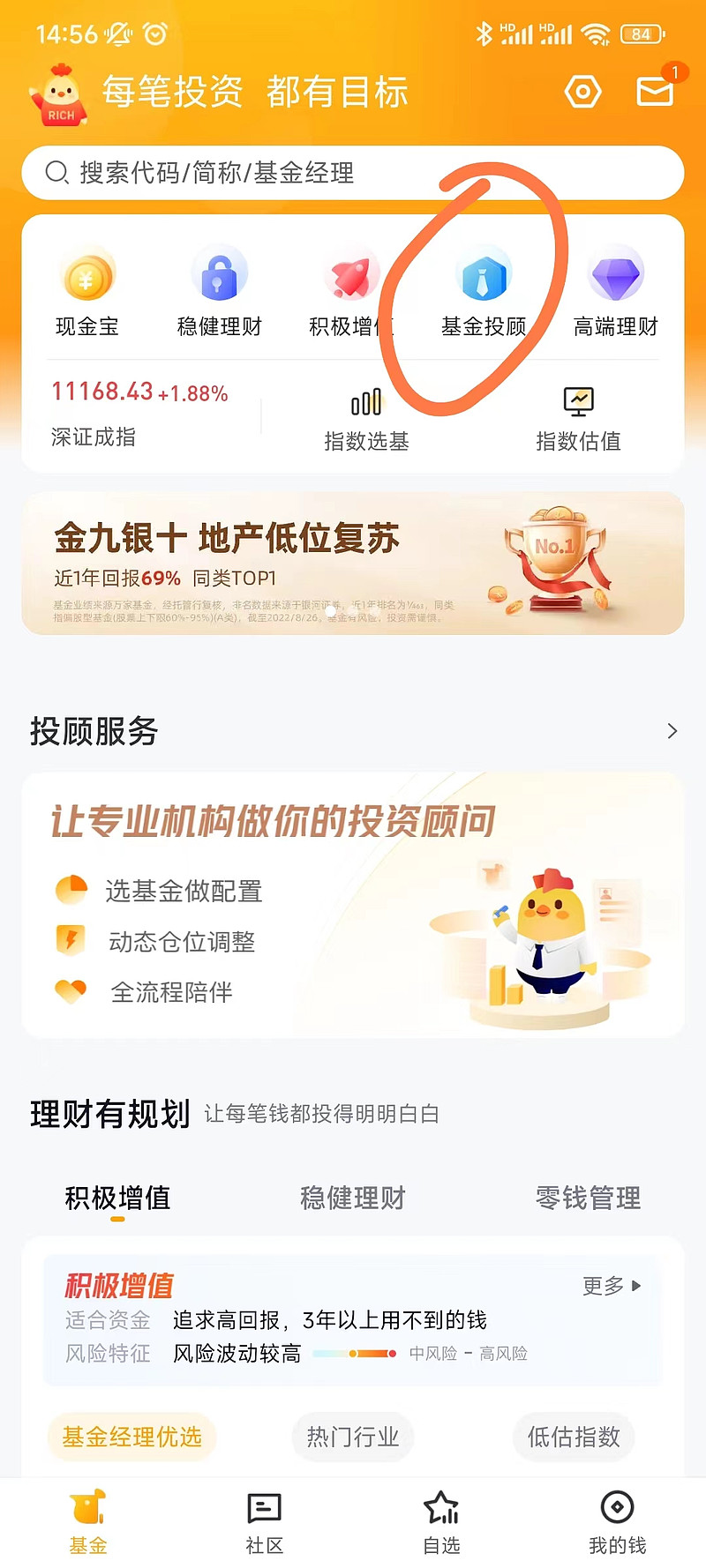Tap the fund code search box
The image size is (706, 1568).
click(x=353, y=173)
